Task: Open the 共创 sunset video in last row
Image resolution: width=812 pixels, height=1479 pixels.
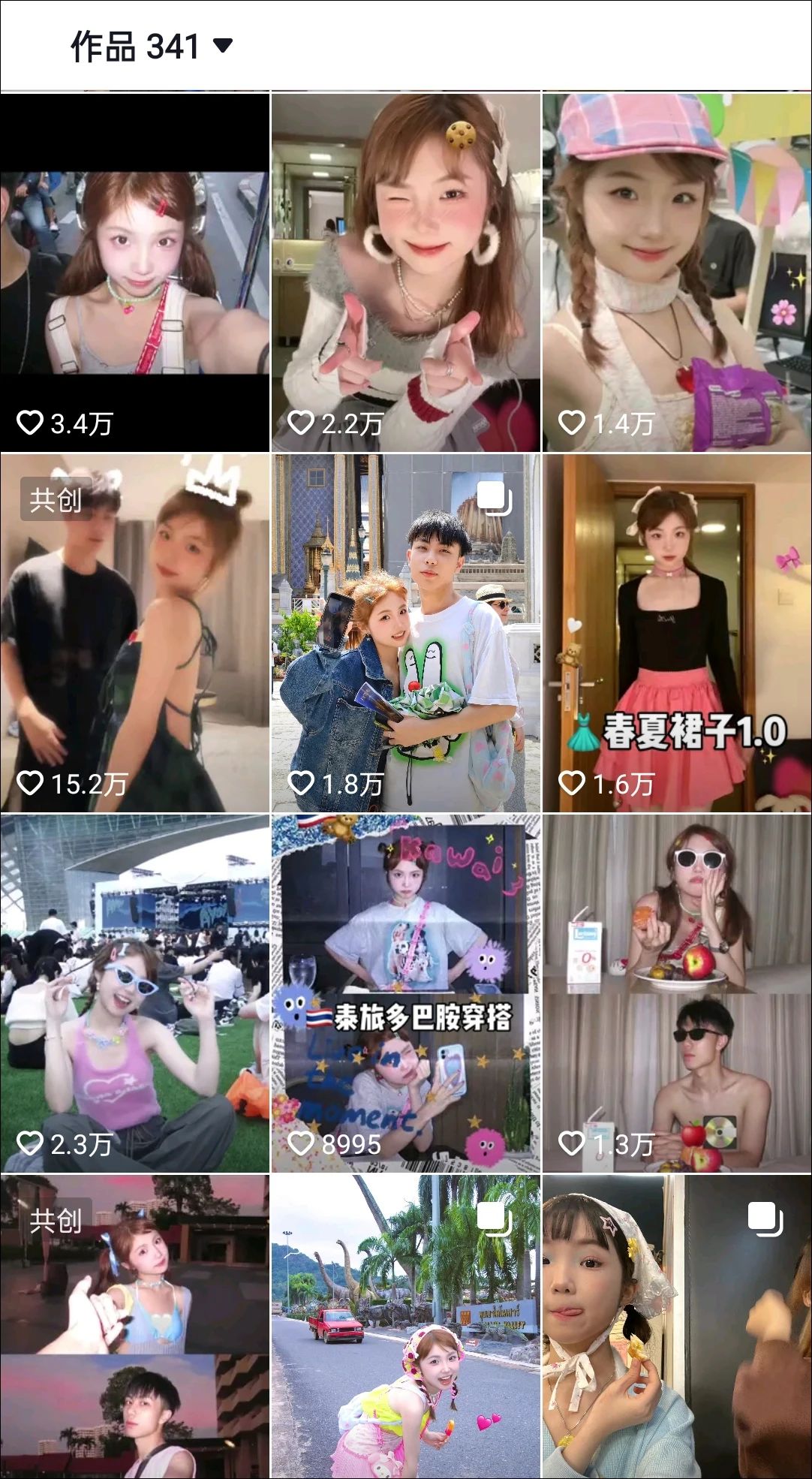Action: pos(135,1326)
